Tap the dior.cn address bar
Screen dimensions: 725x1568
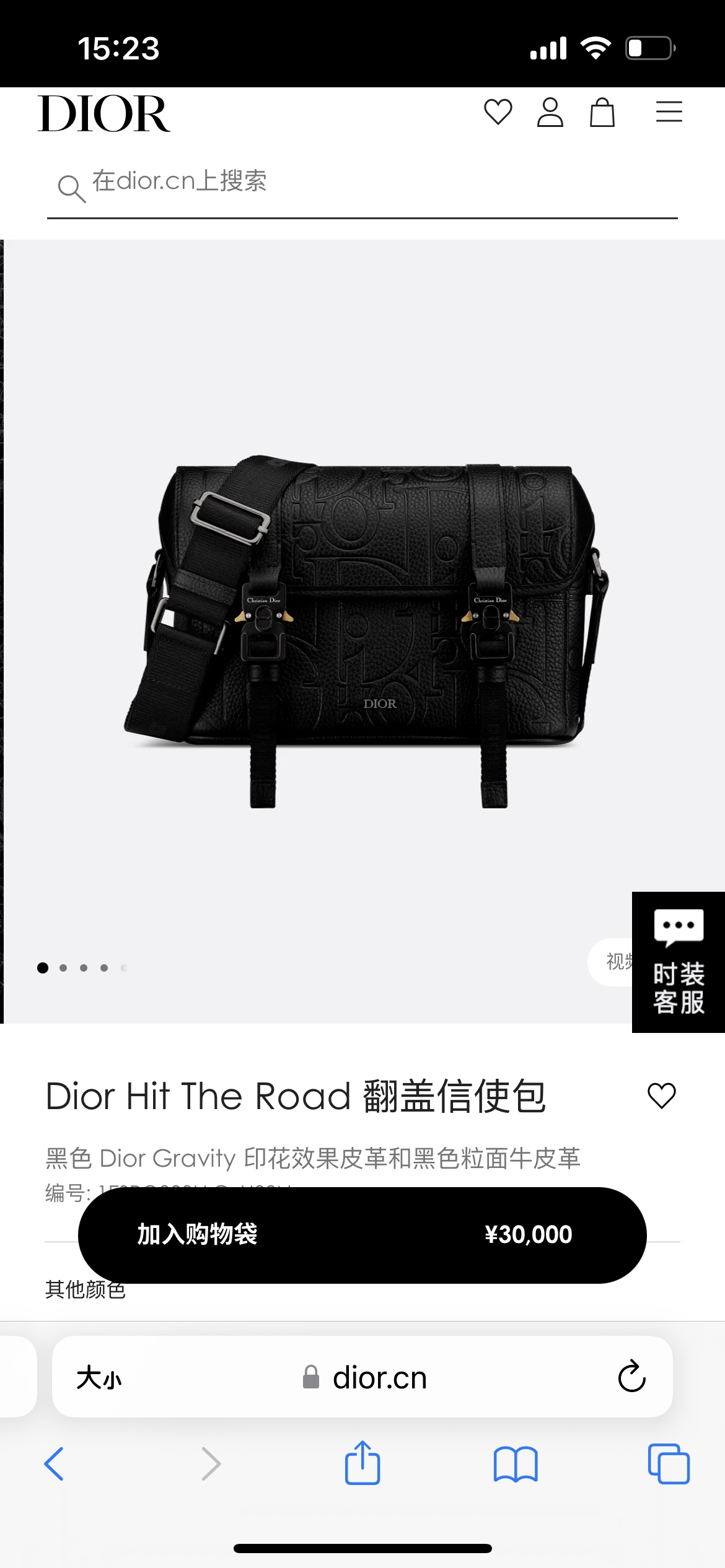(372, 1378)
